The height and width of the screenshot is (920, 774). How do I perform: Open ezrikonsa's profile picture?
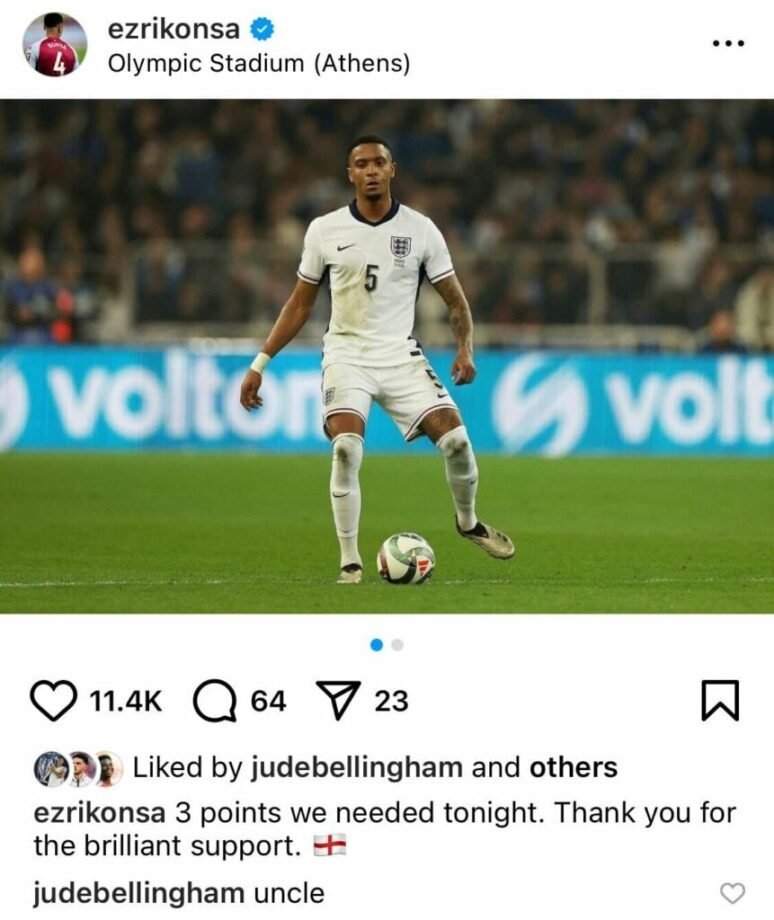[x=55, y=44]
